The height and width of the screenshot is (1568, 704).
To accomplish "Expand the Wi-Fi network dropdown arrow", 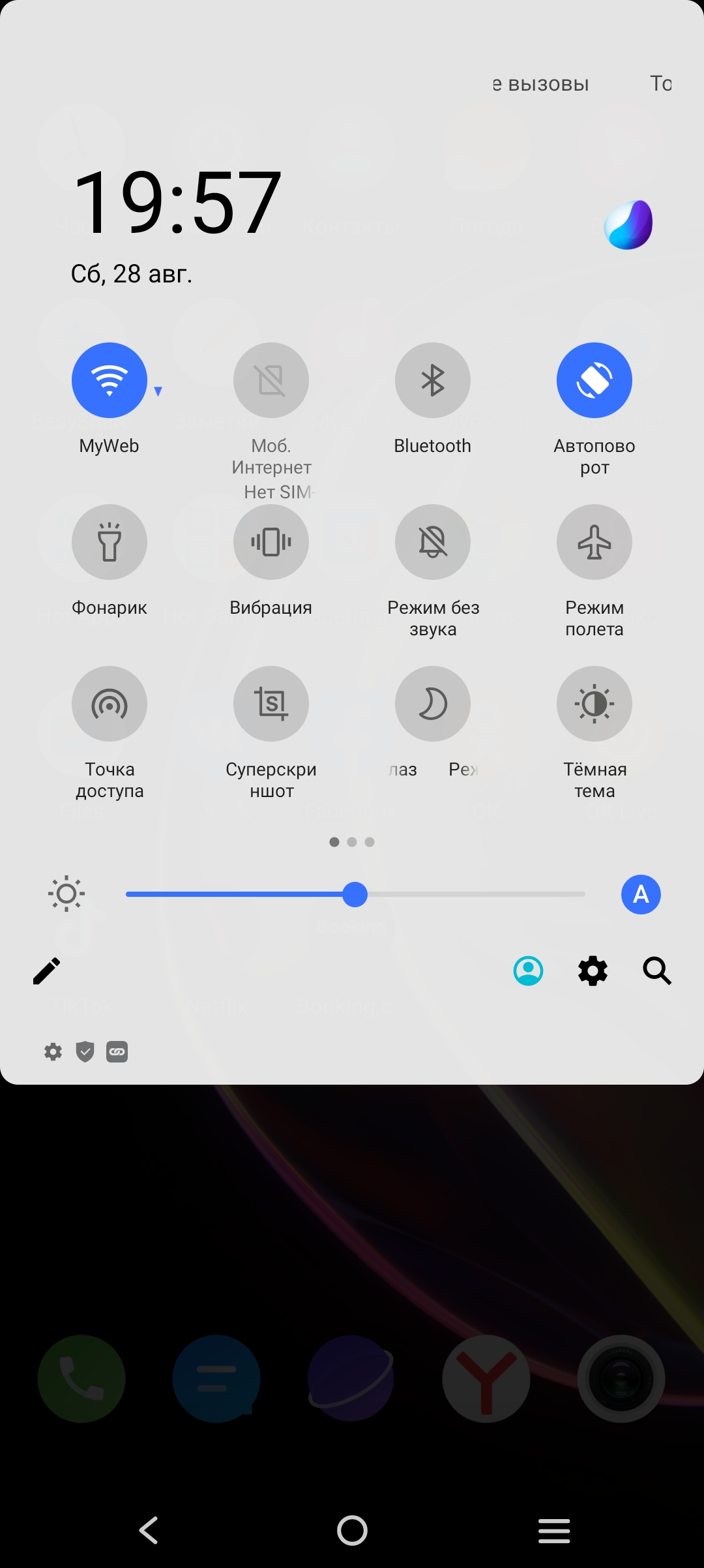I will (x=158, y=391).
